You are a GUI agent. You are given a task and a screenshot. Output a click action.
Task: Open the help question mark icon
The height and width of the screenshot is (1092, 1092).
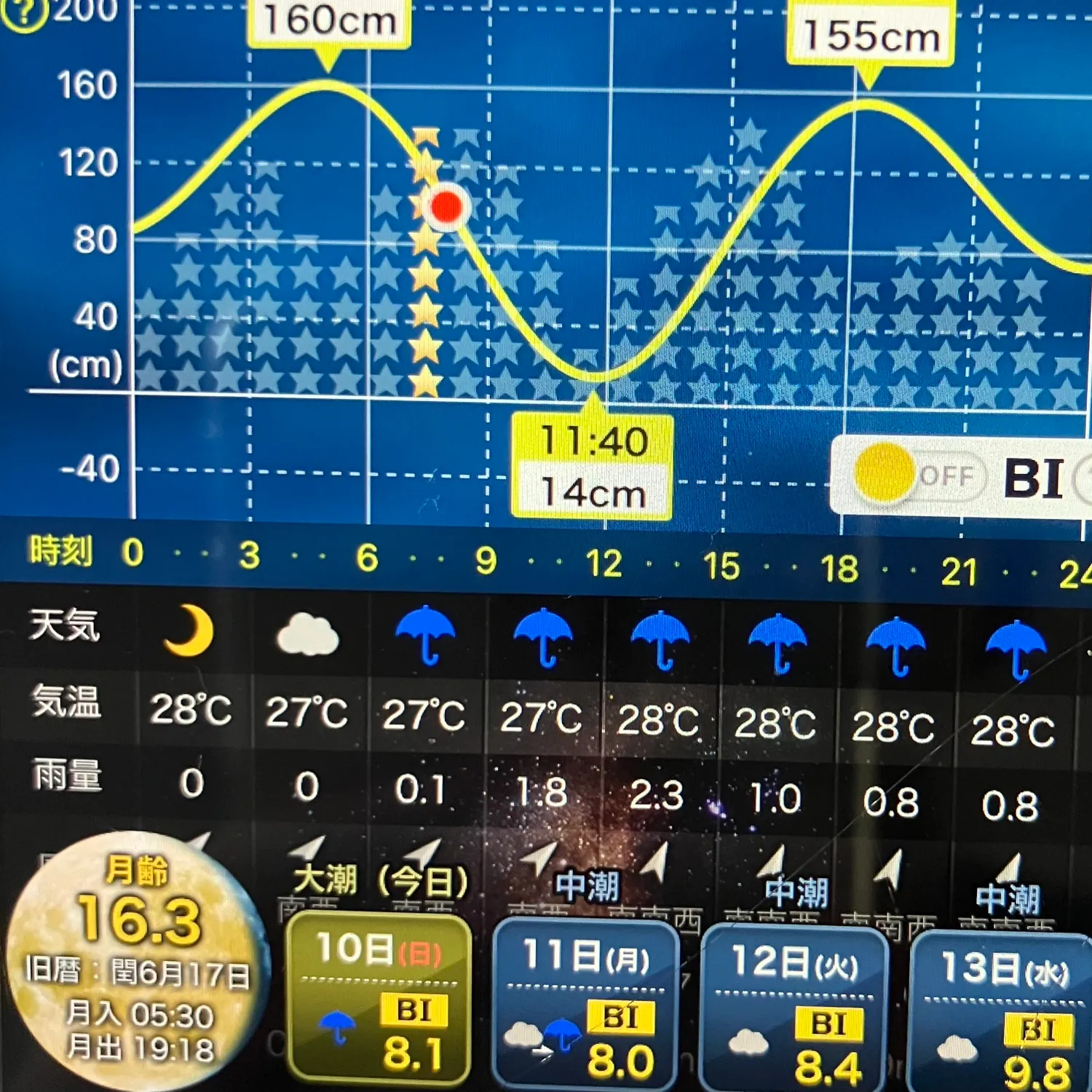(x=23, y=12)
